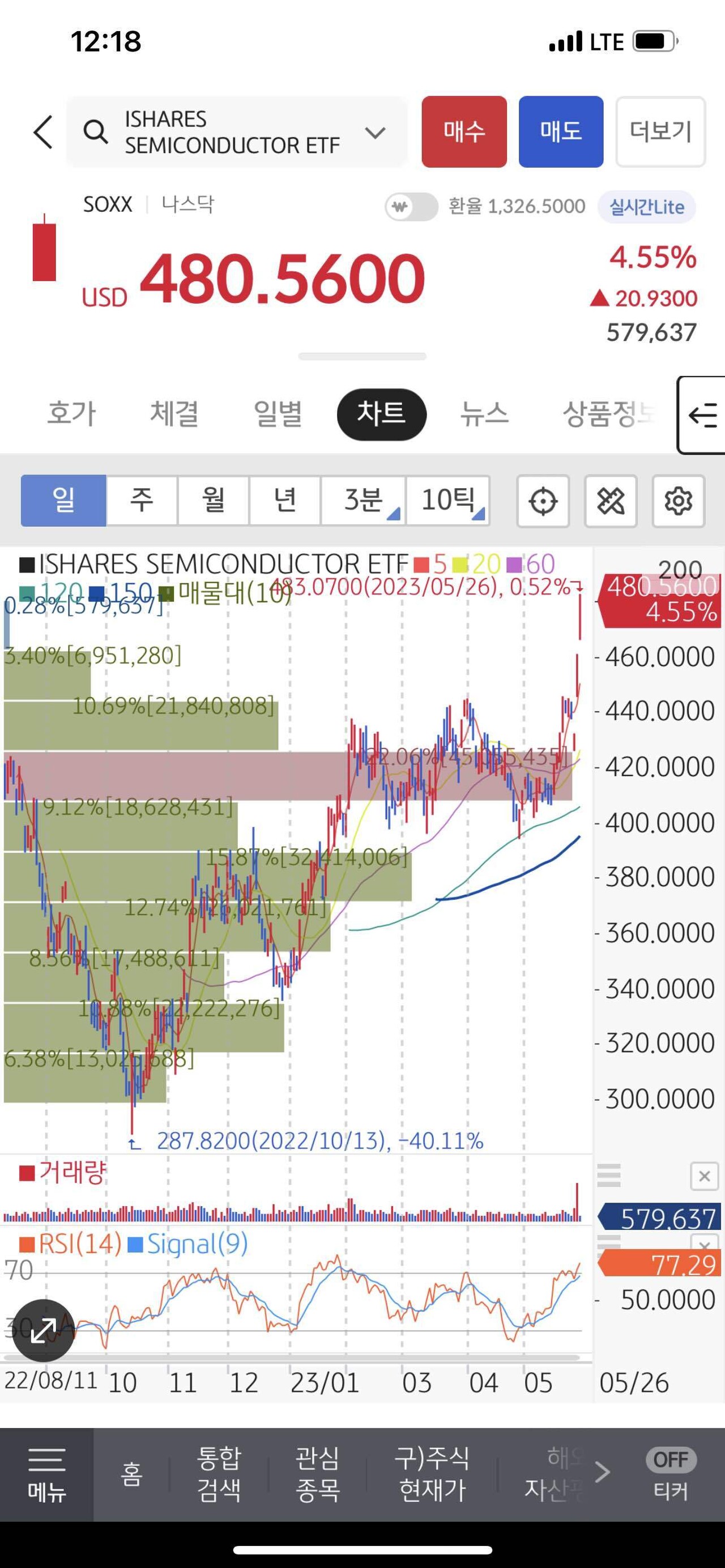Open chart settings gear

coord(678,501)
